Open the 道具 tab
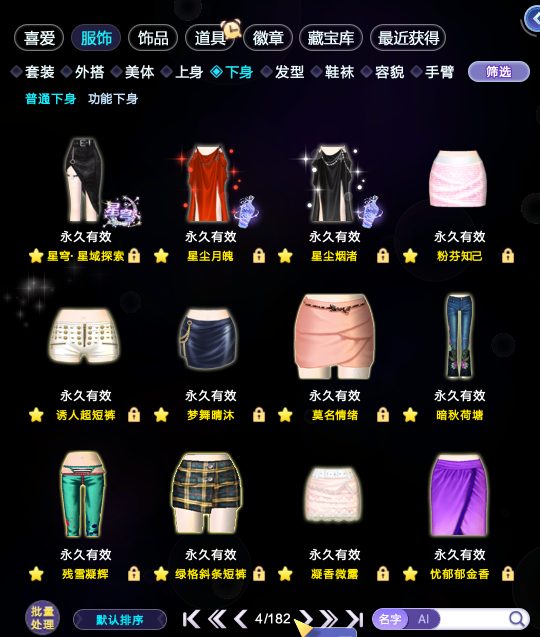The width and height of the screenshot is (540, 637). [x=210, y=38]
